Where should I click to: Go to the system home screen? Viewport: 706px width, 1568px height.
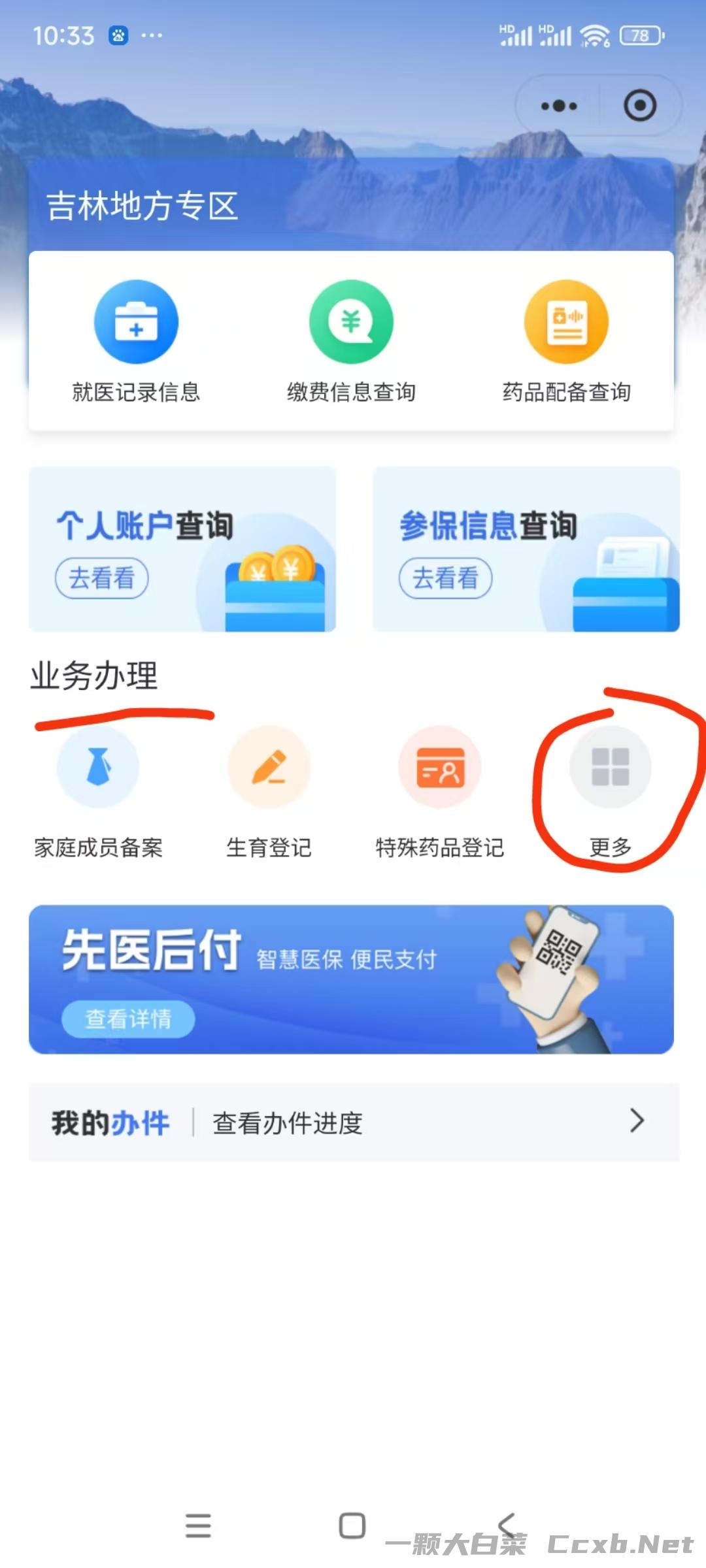[352, 1526]
